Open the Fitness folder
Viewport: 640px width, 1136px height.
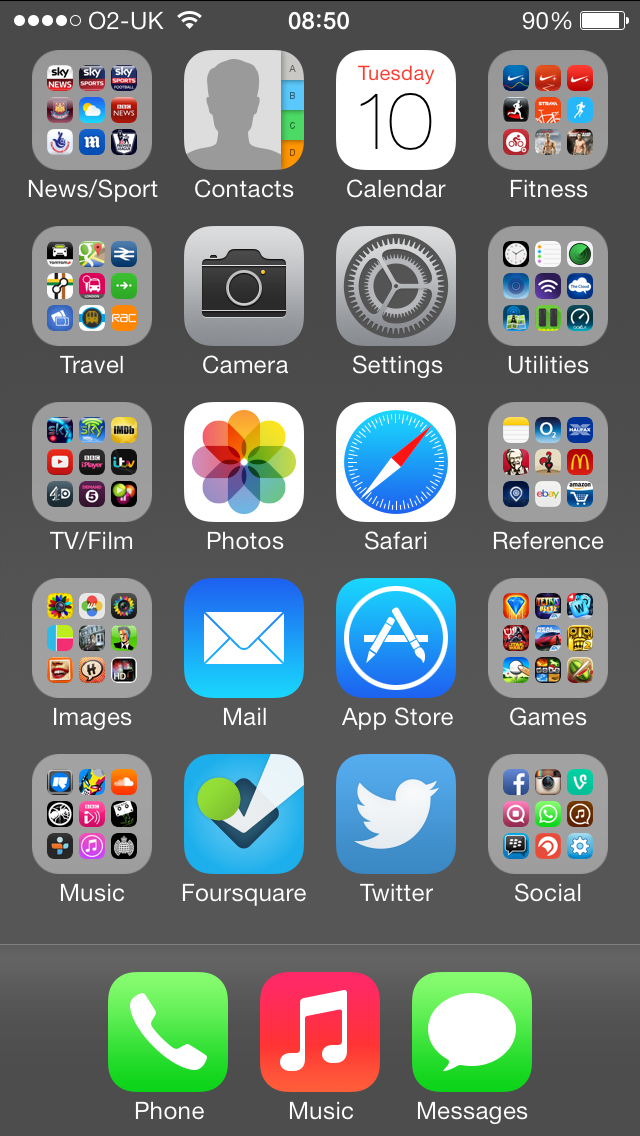pos(548,110)
